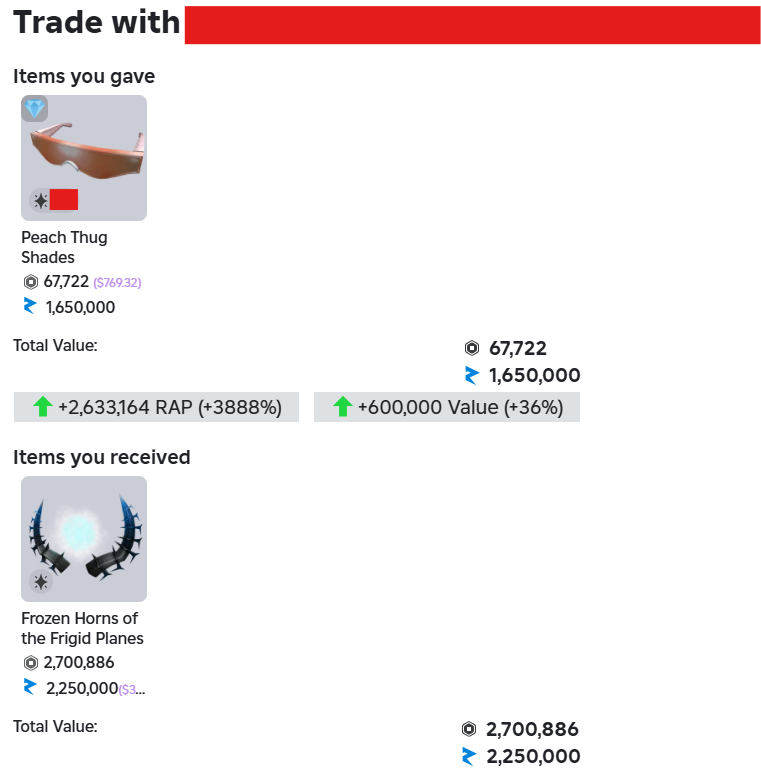
Task: Expand the truncated ($3... dollar value
Action: (x=133, y=688)
